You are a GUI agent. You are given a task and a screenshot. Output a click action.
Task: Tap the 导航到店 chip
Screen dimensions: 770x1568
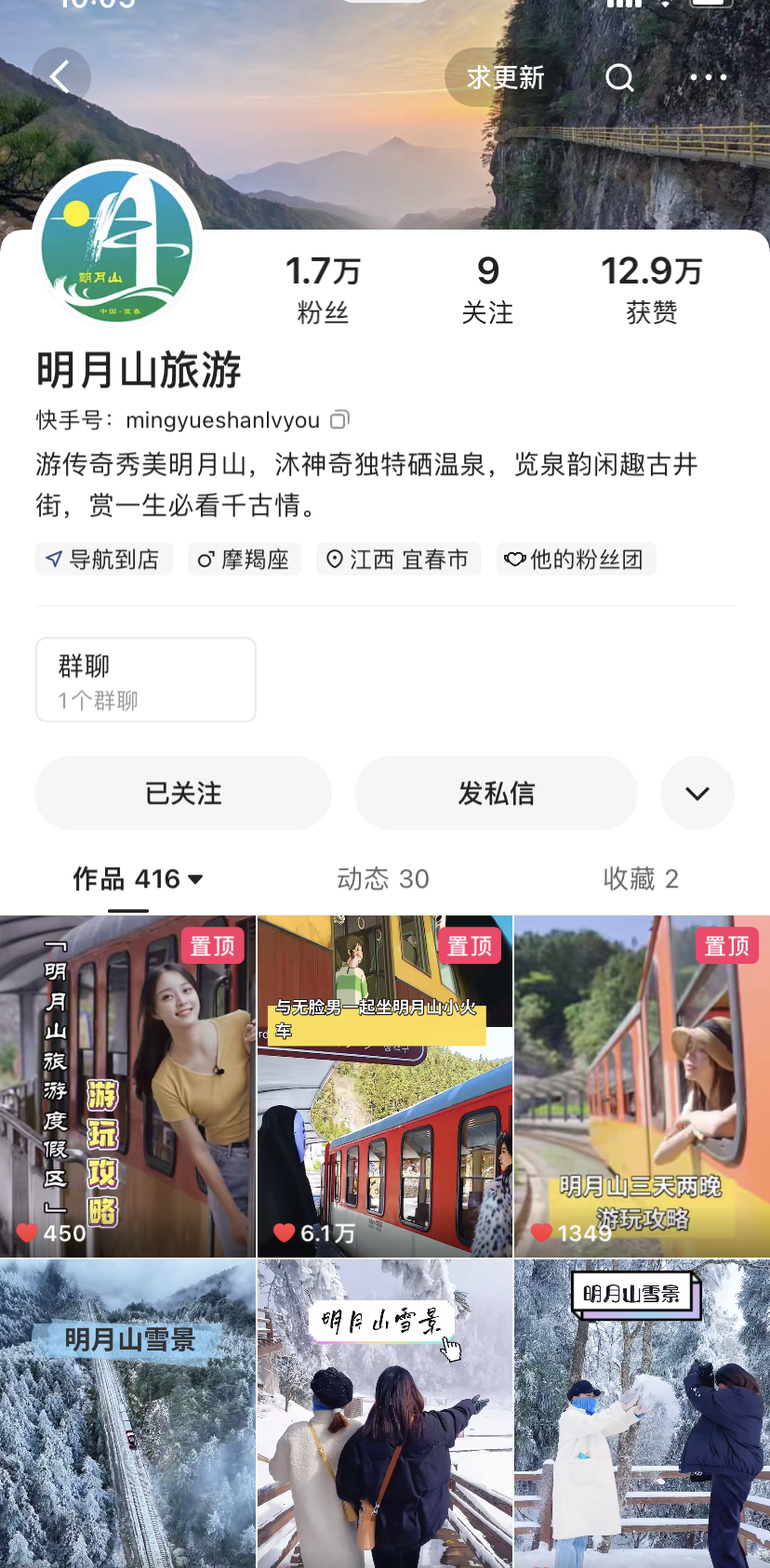tap(104, 560)
